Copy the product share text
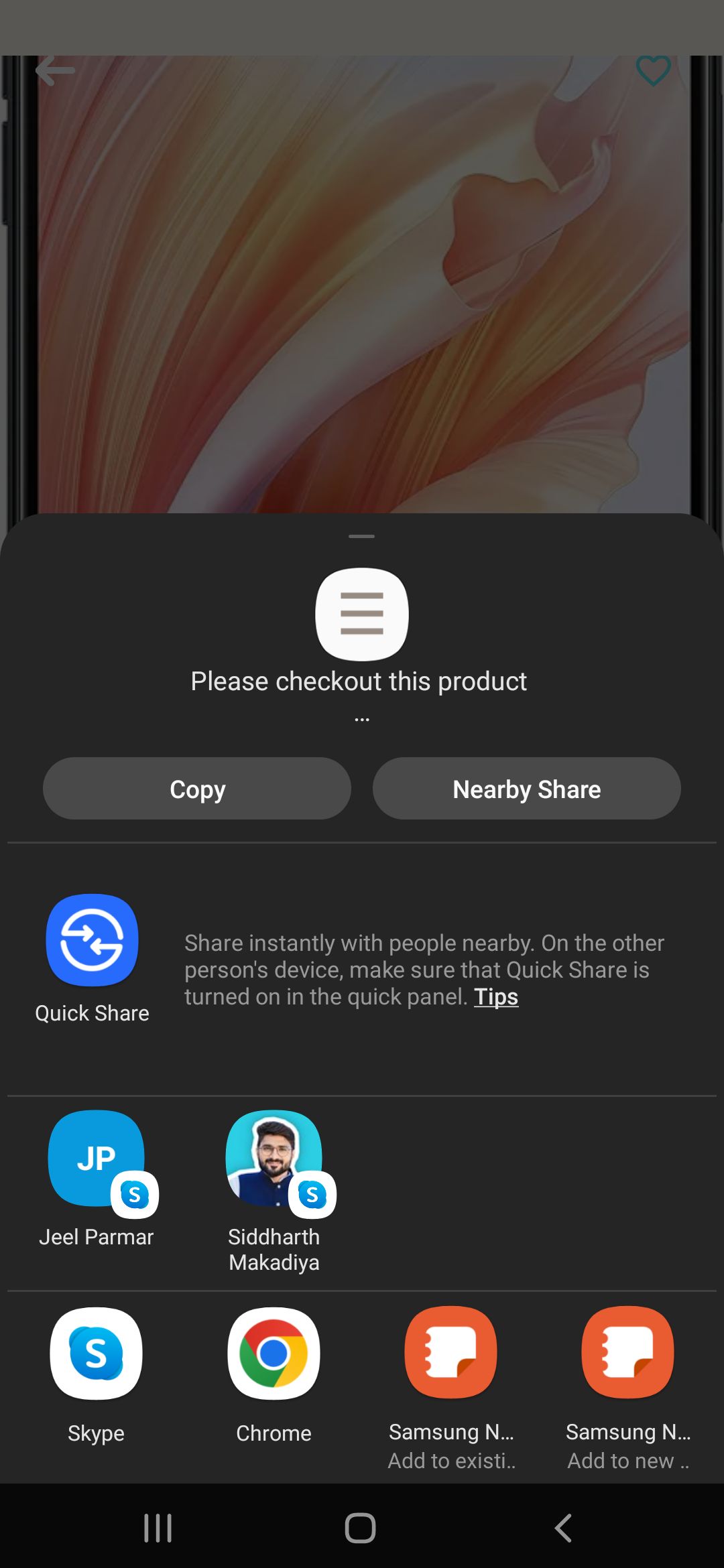 pos(197,789)
